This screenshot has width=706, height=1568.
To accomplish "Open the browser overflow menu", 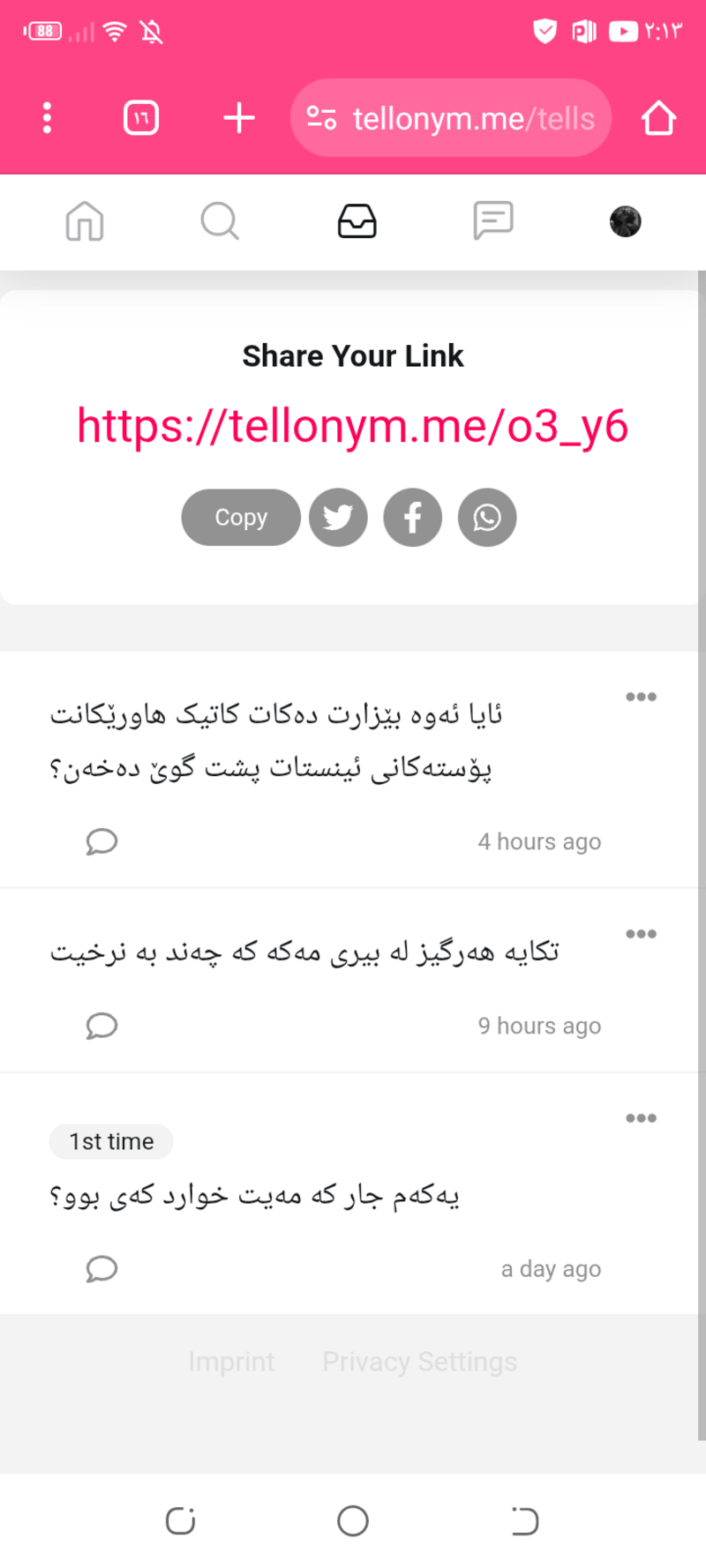I will click(48, 118).
